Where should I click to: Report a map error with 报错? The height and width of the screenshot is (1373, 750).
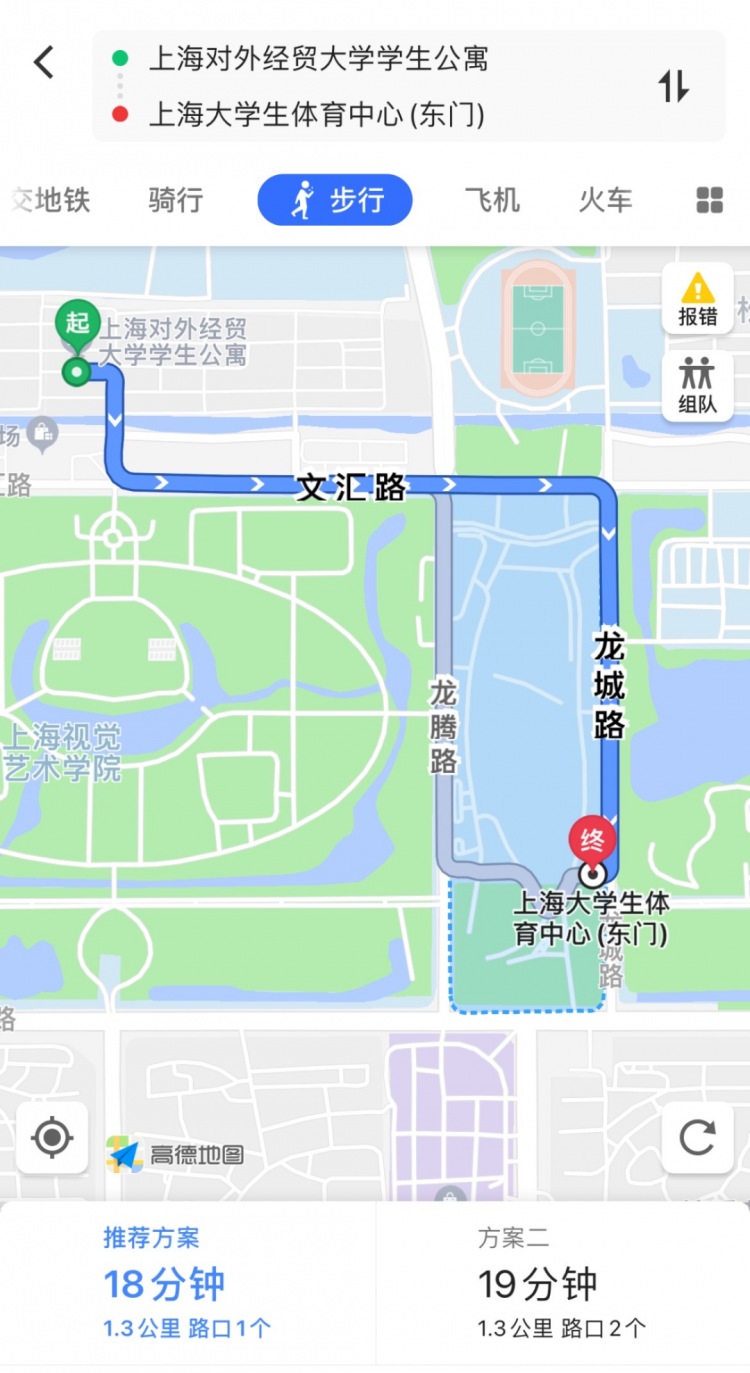pos(697,298)
